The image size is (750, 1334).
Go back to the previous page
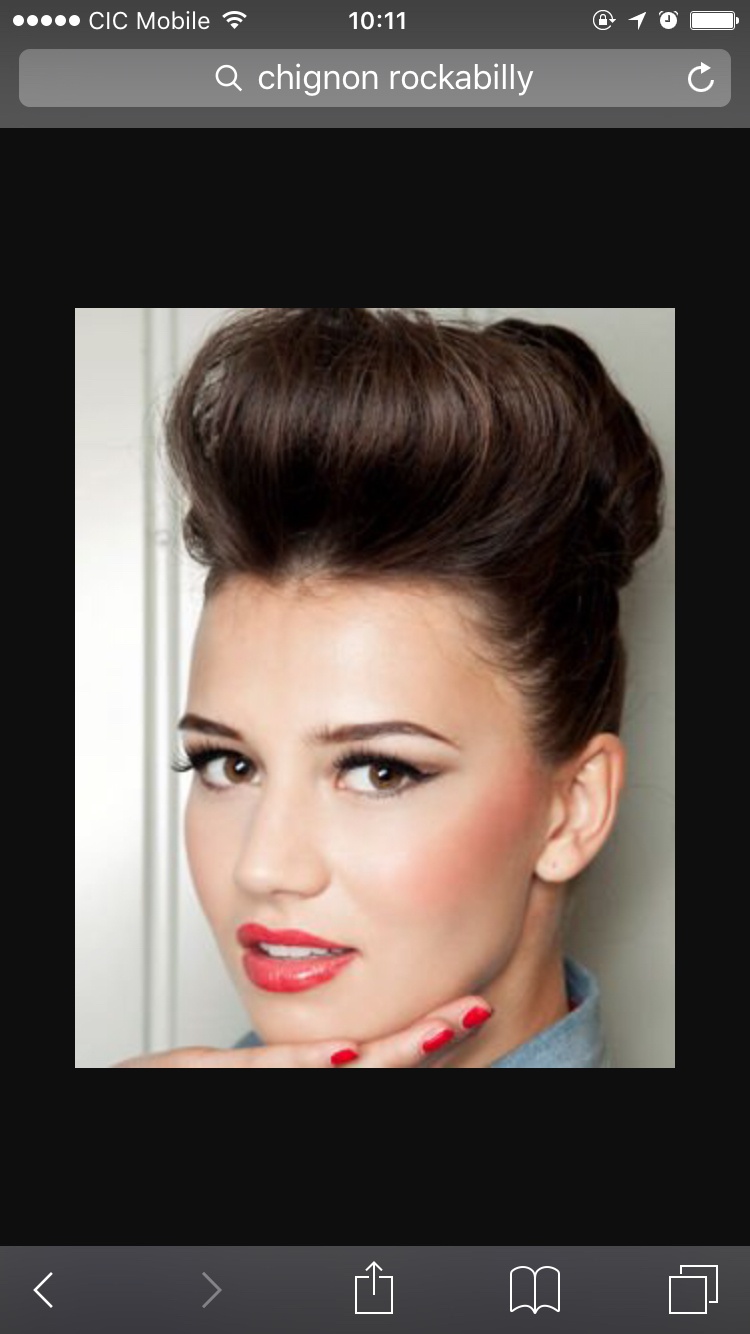click(x=43, y=1290)
